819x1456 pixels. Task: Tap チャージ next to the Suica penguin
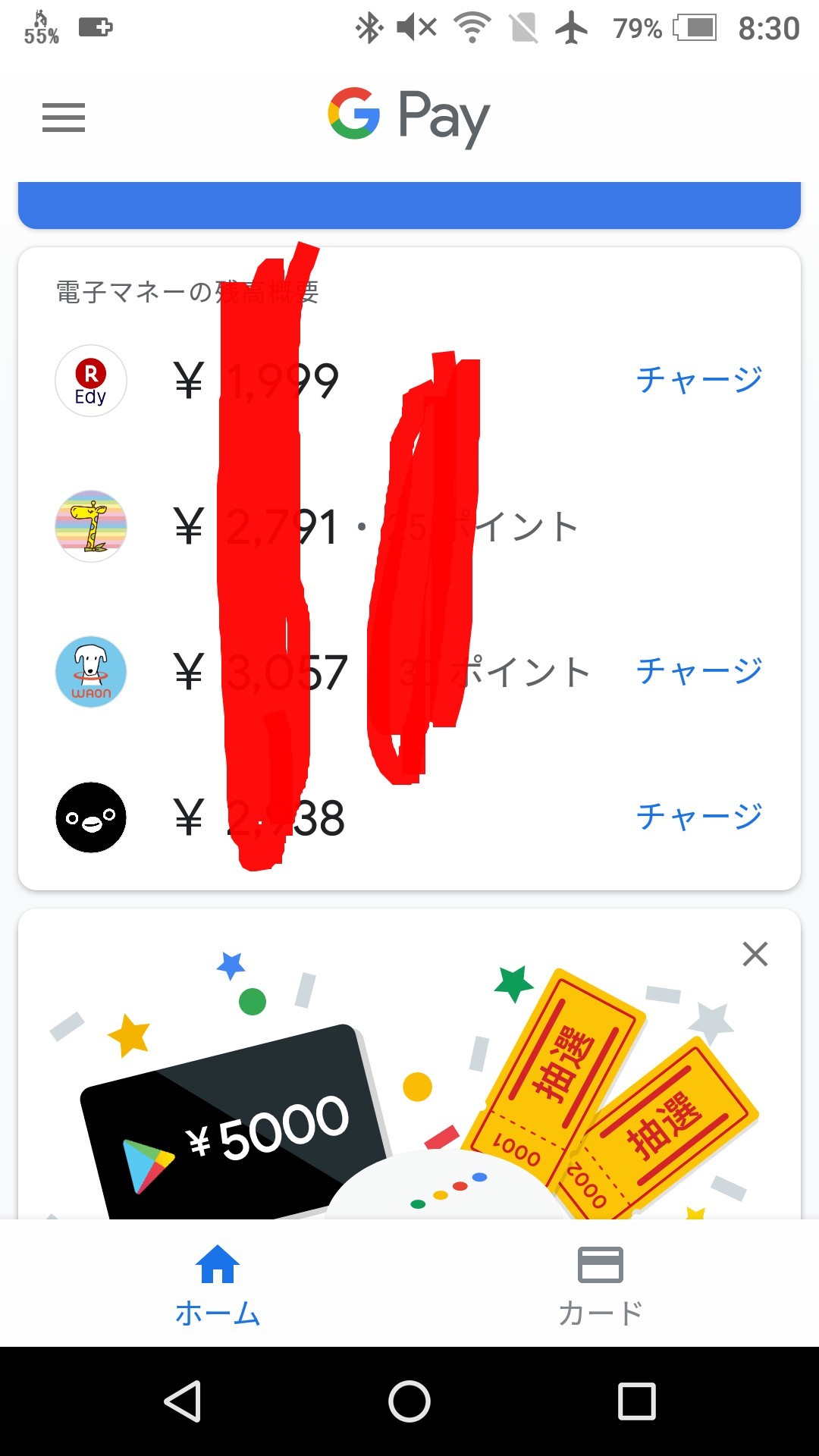tap(698, 817)
